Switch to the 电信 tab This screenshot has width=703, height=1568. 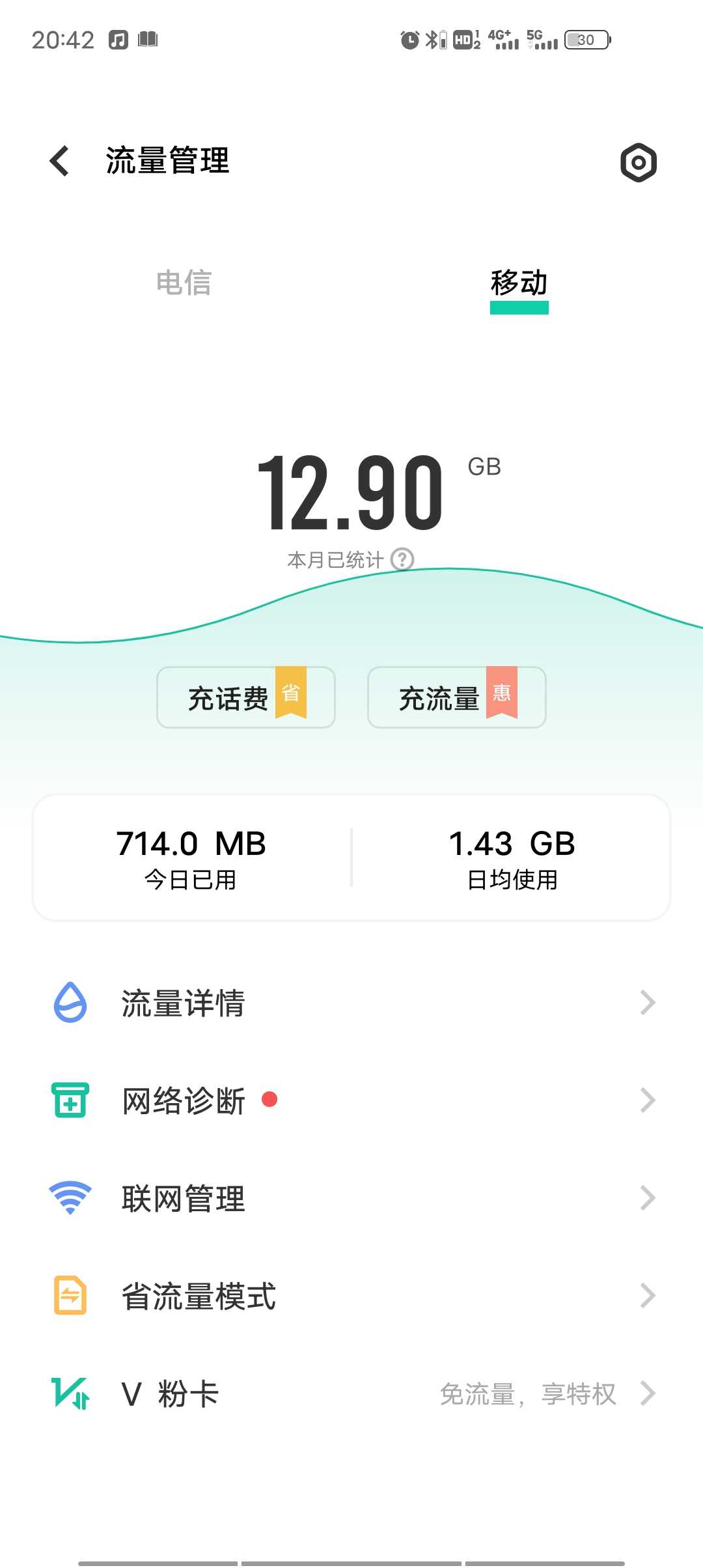184,283
